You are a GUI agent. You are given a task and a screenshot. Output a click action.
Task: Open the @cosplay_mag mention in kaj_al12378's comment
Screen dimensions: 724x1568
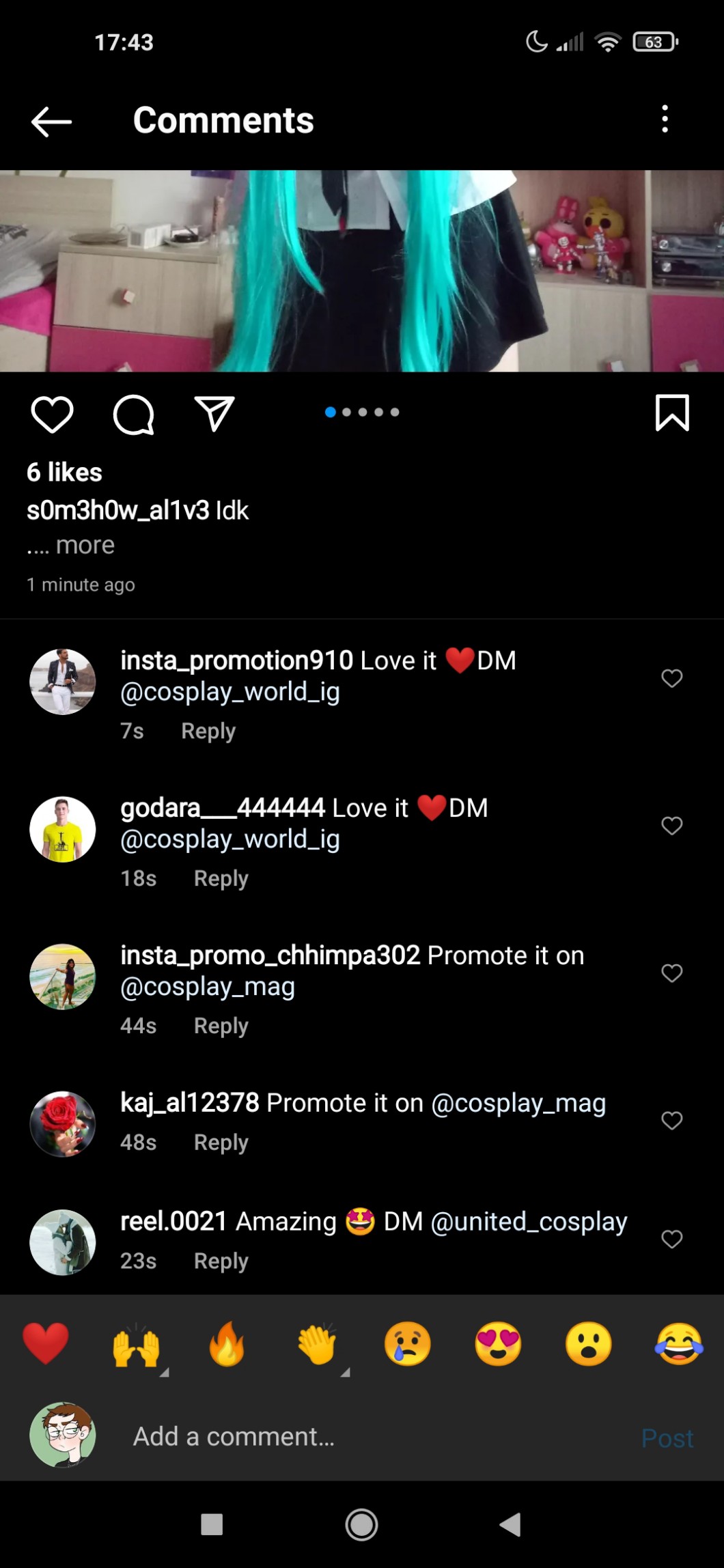518,1103
